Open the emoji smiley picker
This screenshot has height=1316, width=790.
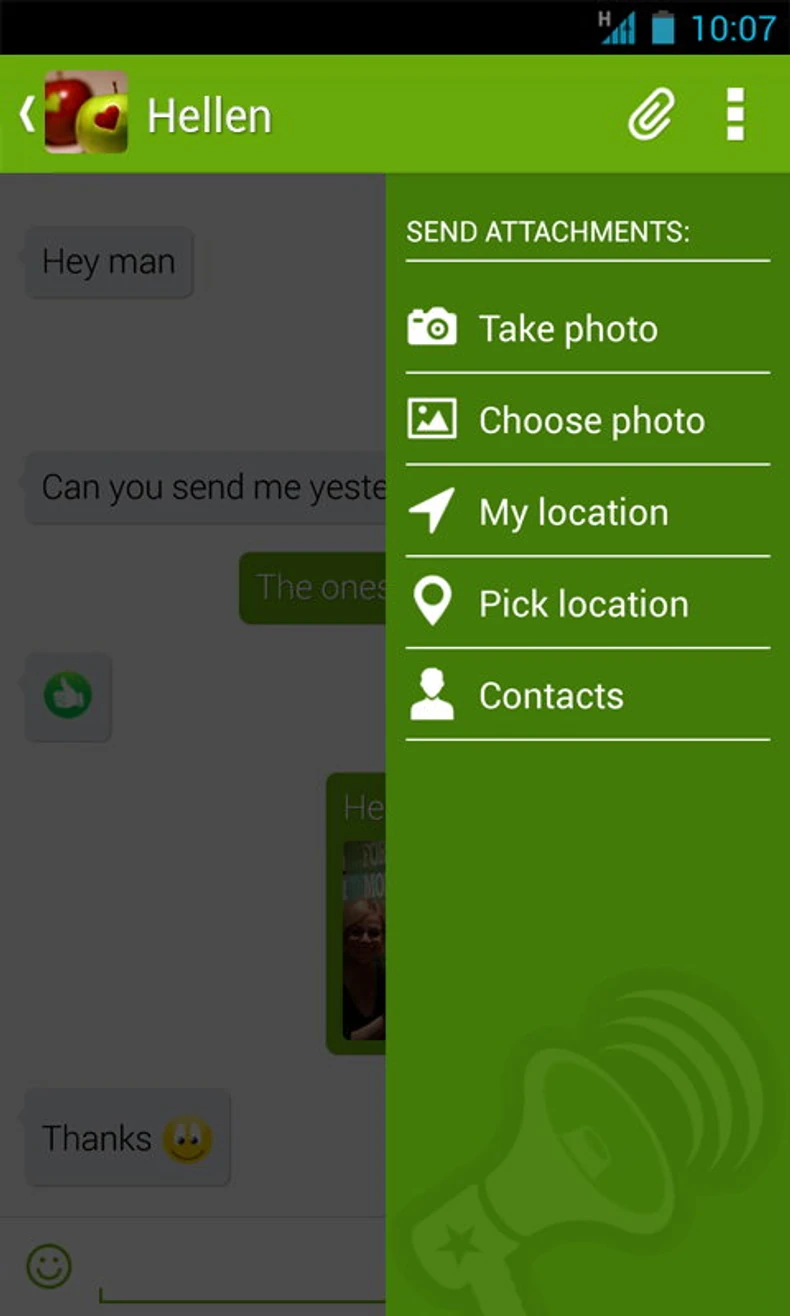(x=49, y=1266)
